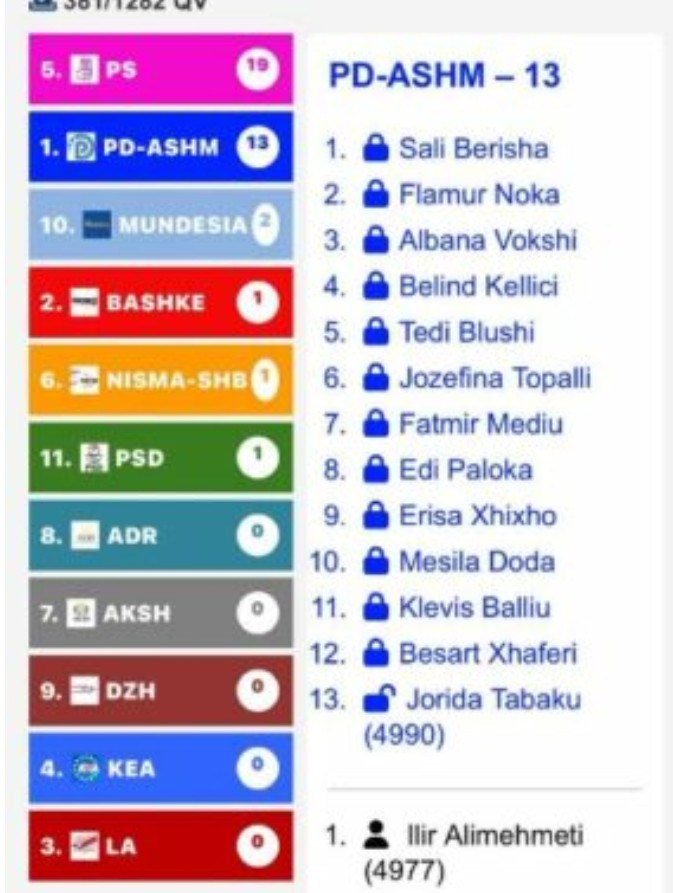
Task: View the ADR party candidates
Action: (x=160, y=535)
